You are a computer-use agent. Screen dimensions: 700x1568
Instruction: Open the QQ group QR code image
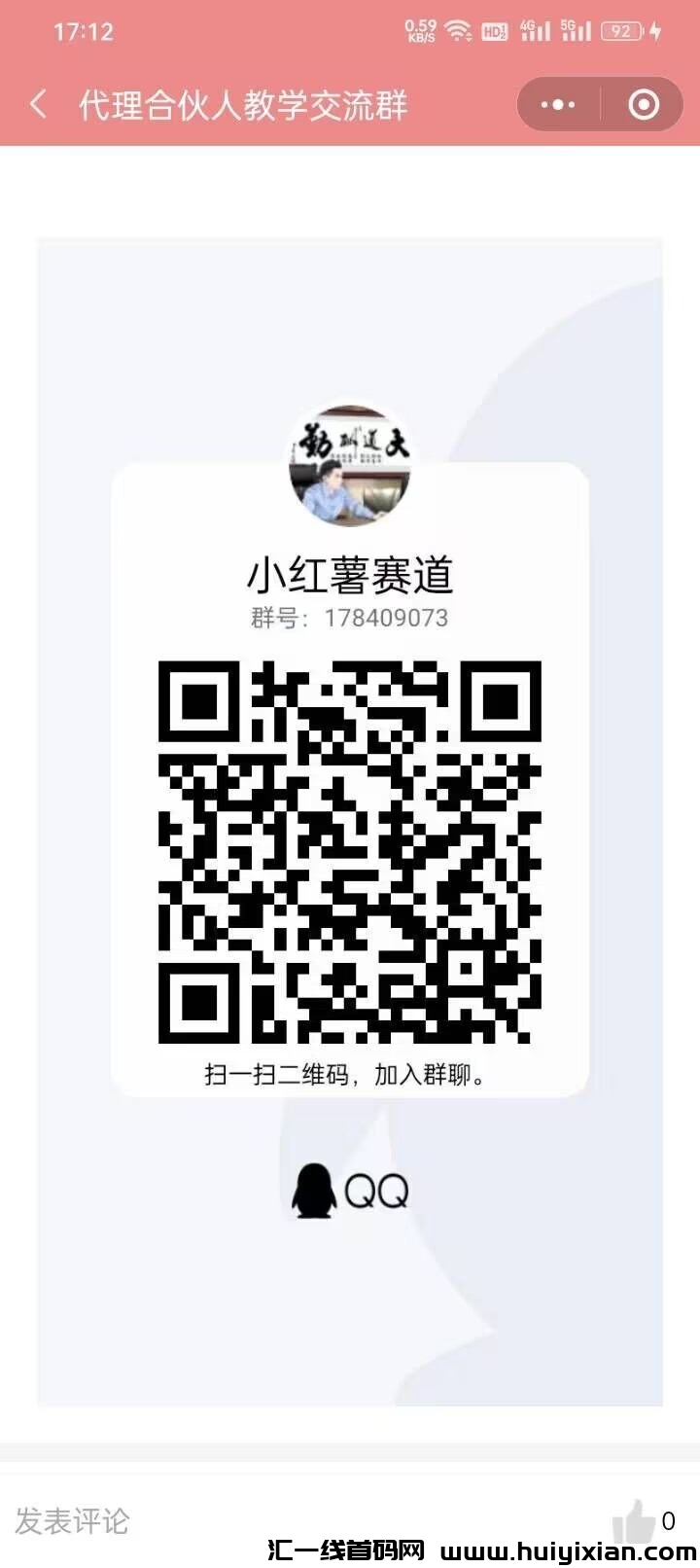[x=350, y=850]
